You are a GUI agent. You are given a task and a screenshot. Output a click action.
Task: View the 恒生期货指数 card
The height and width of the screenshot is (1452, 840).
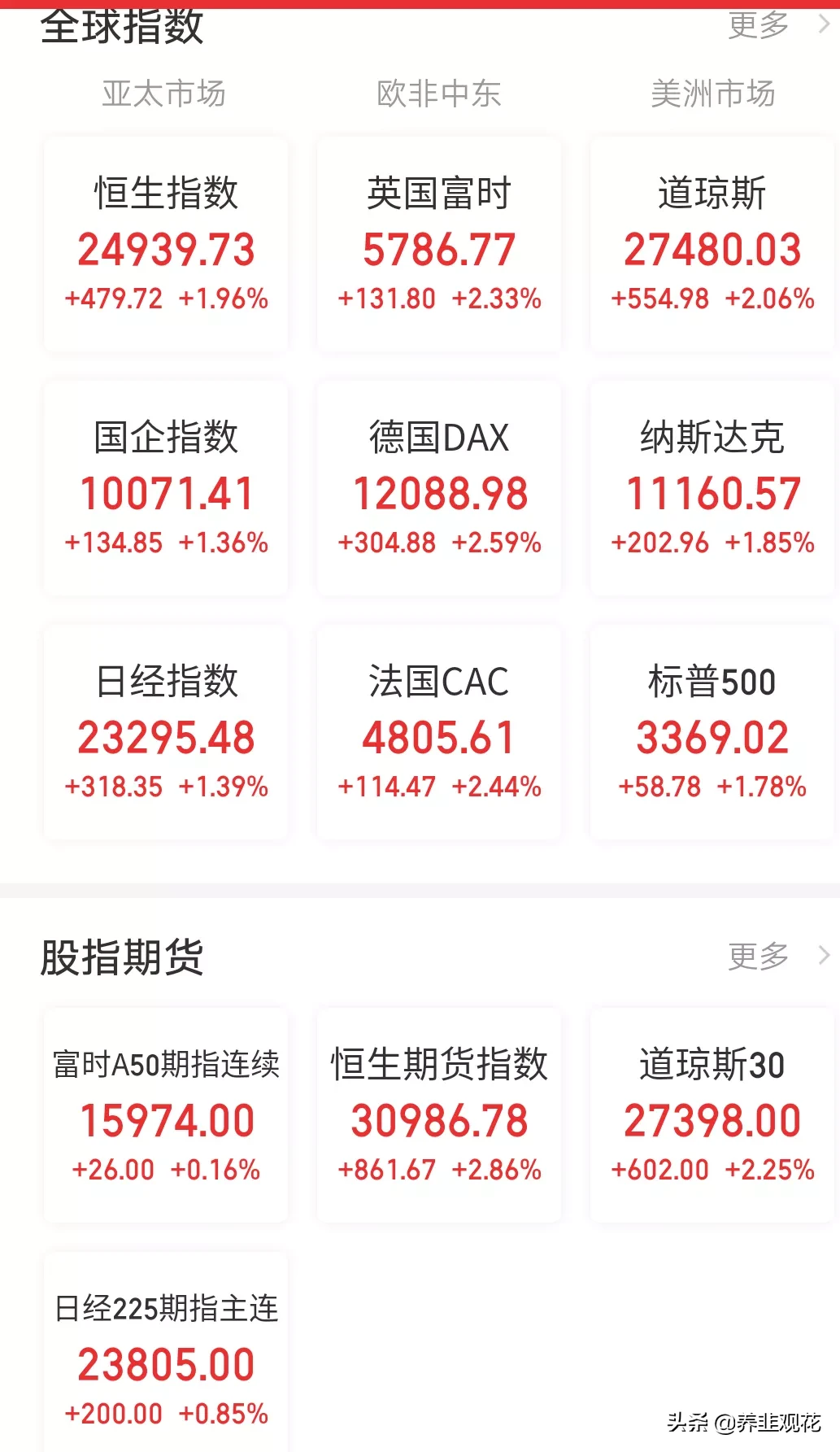point(439,1115)
